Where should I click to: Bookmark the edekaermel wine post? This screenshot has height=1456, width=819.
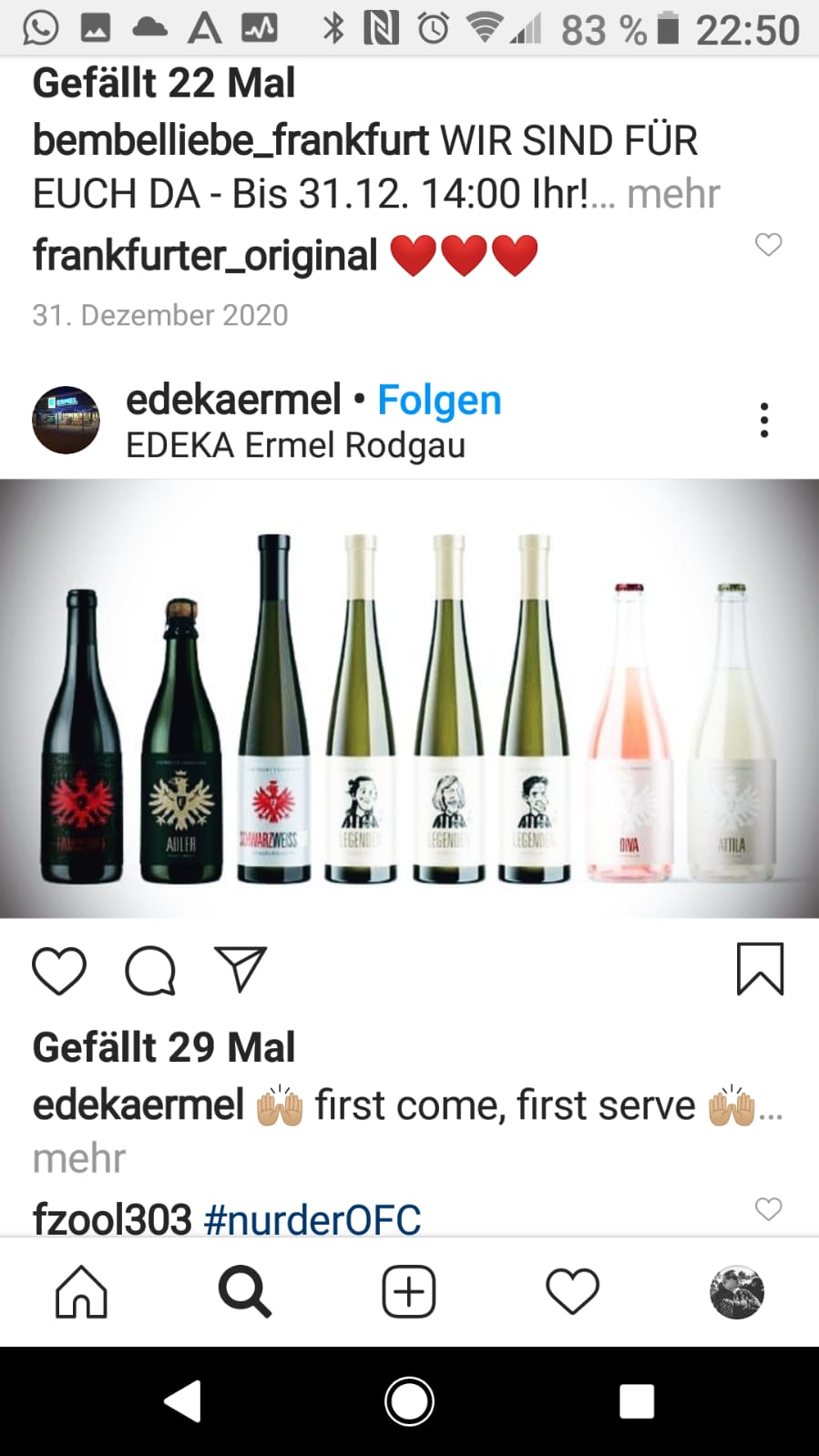coord(760,969)
